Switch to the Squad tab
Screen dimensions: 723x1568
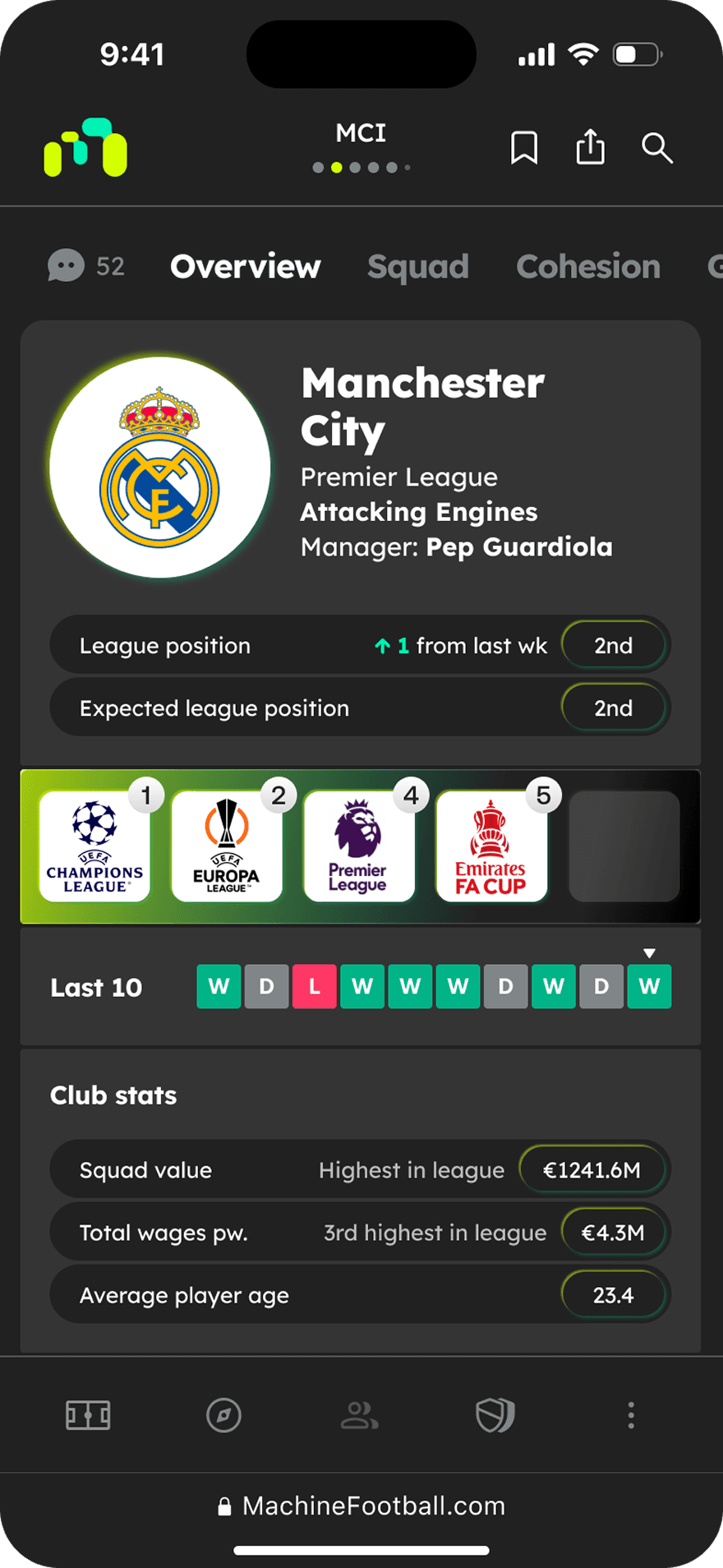(x=418, y=266)
